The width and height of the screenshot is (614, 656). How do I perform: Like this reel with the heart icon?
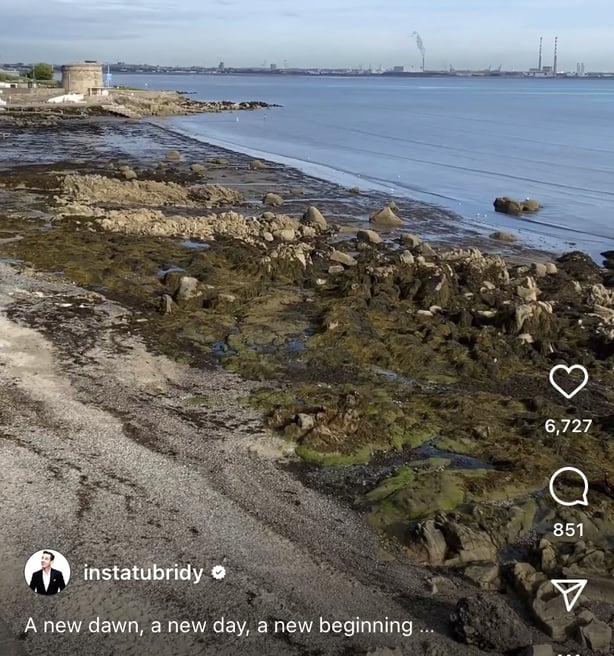[x=568, y=381]
